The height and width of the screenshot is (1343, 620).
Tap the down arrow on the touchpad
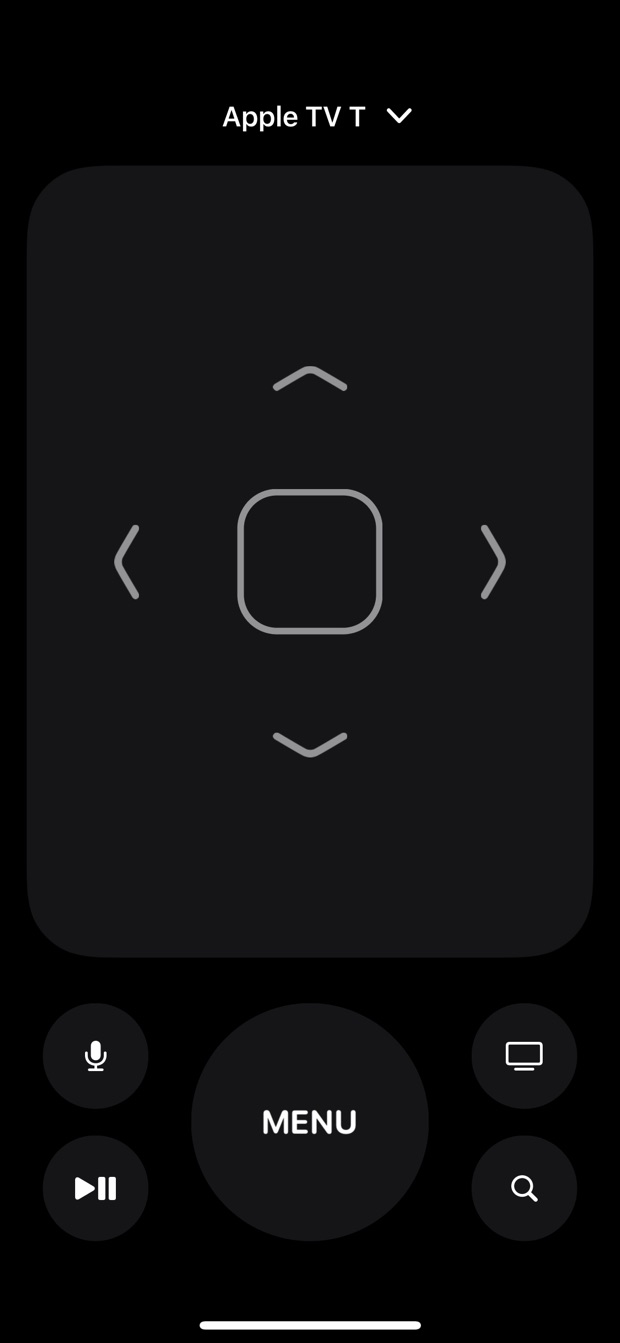click(310, 744)
